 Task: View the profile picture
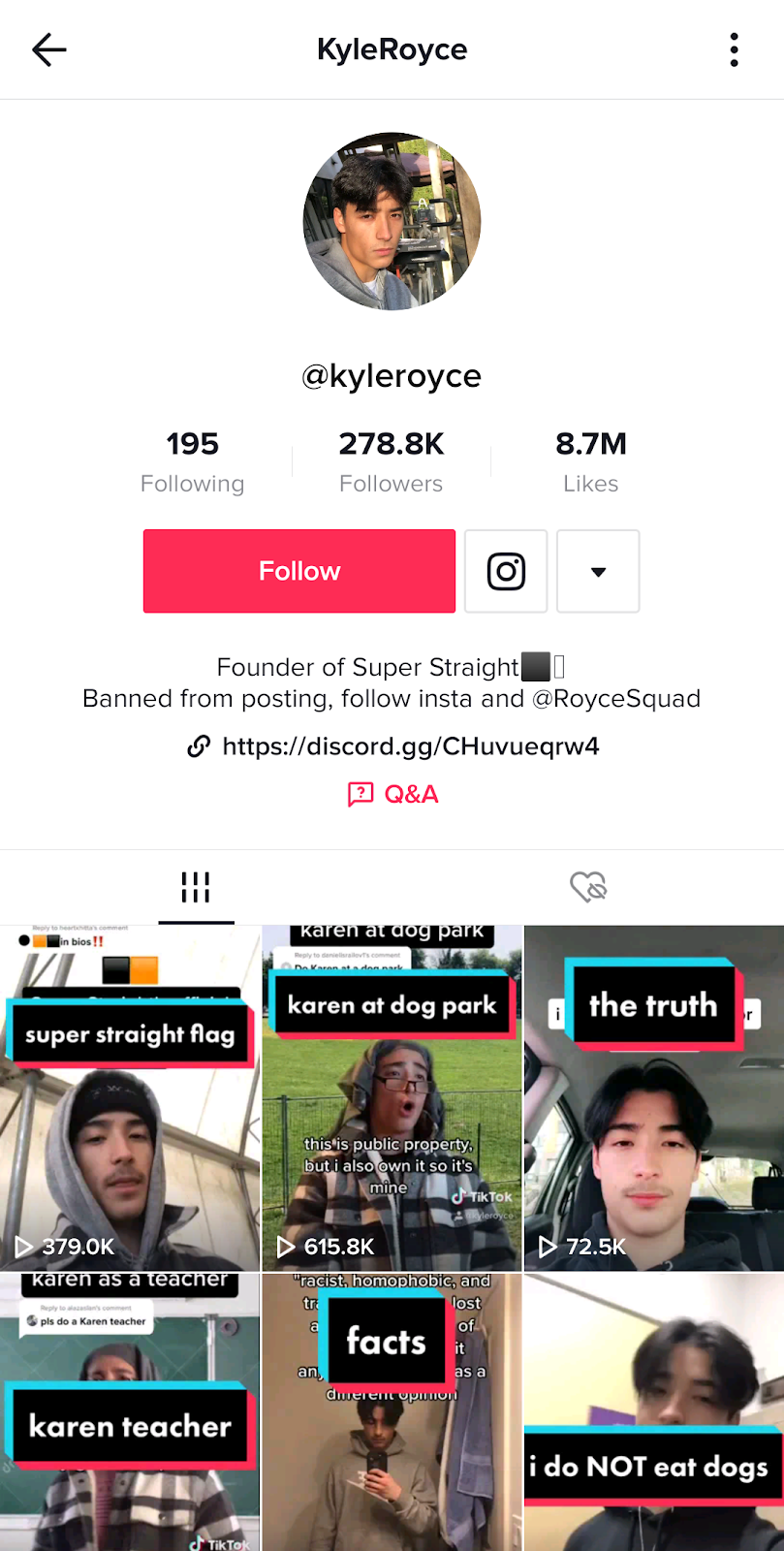(392, 221)
